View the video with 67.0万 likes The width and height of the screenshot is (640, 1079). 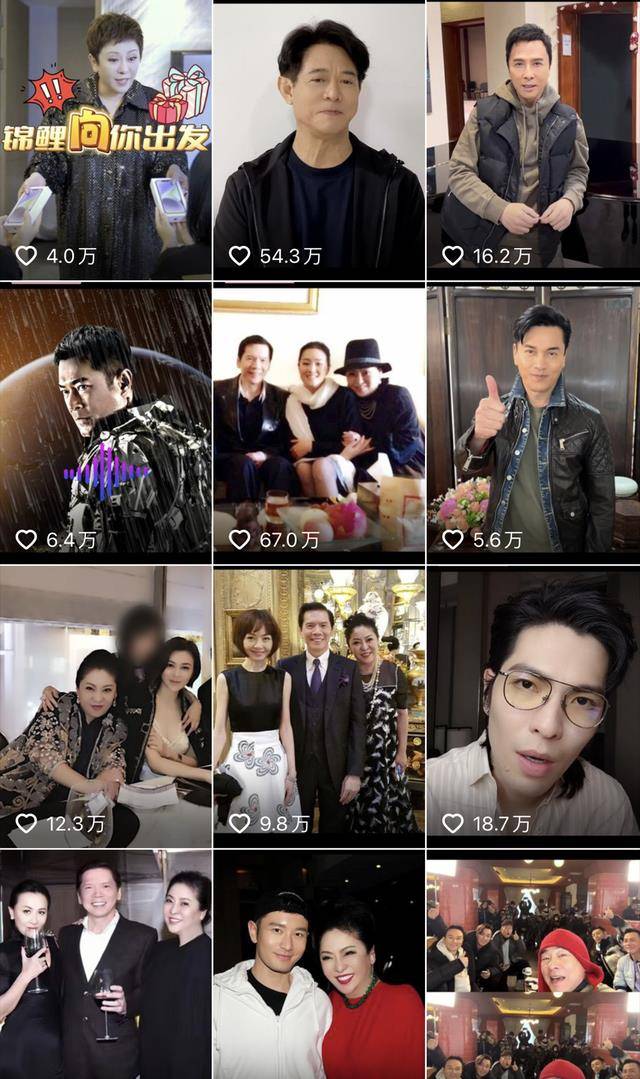tap(319, 420)
